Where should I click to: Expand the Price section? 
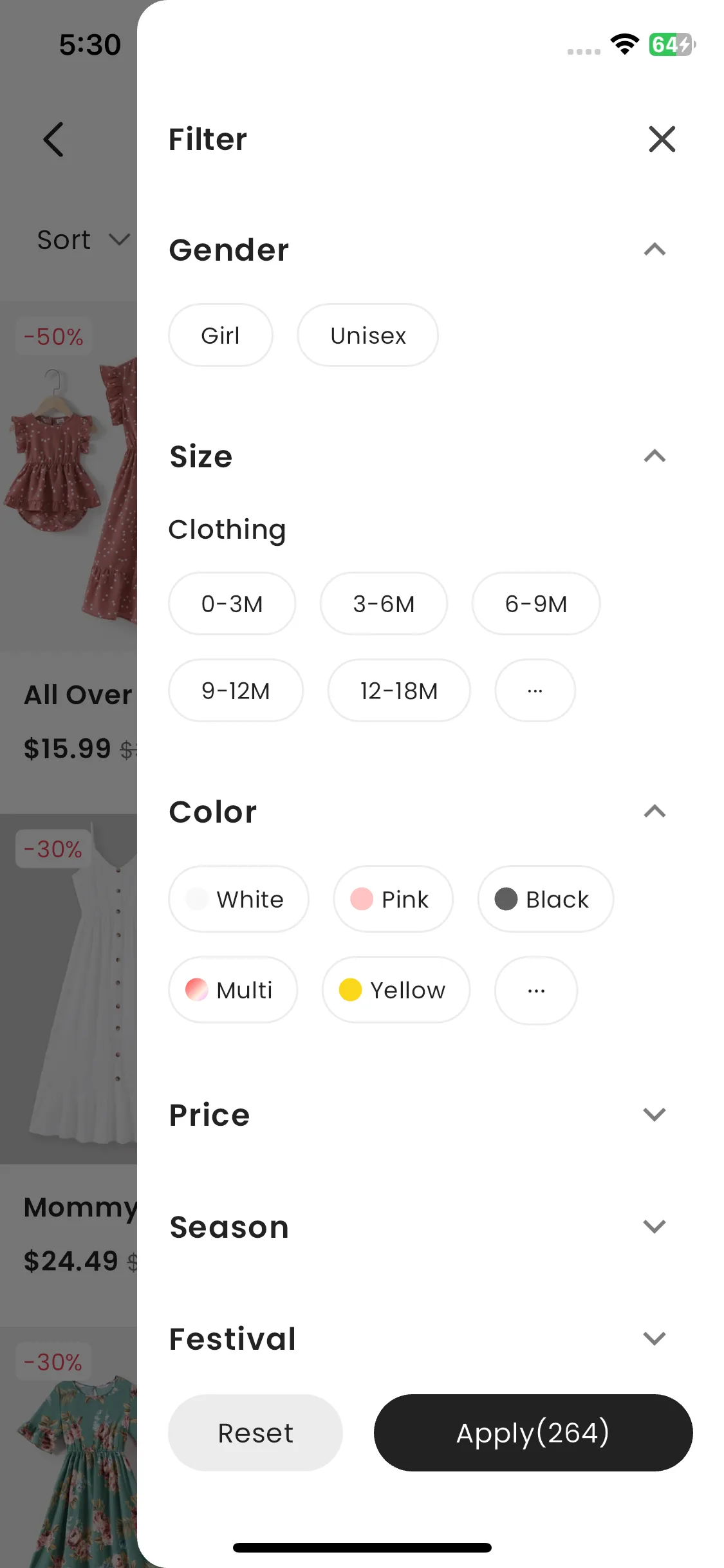[654, 1115]
